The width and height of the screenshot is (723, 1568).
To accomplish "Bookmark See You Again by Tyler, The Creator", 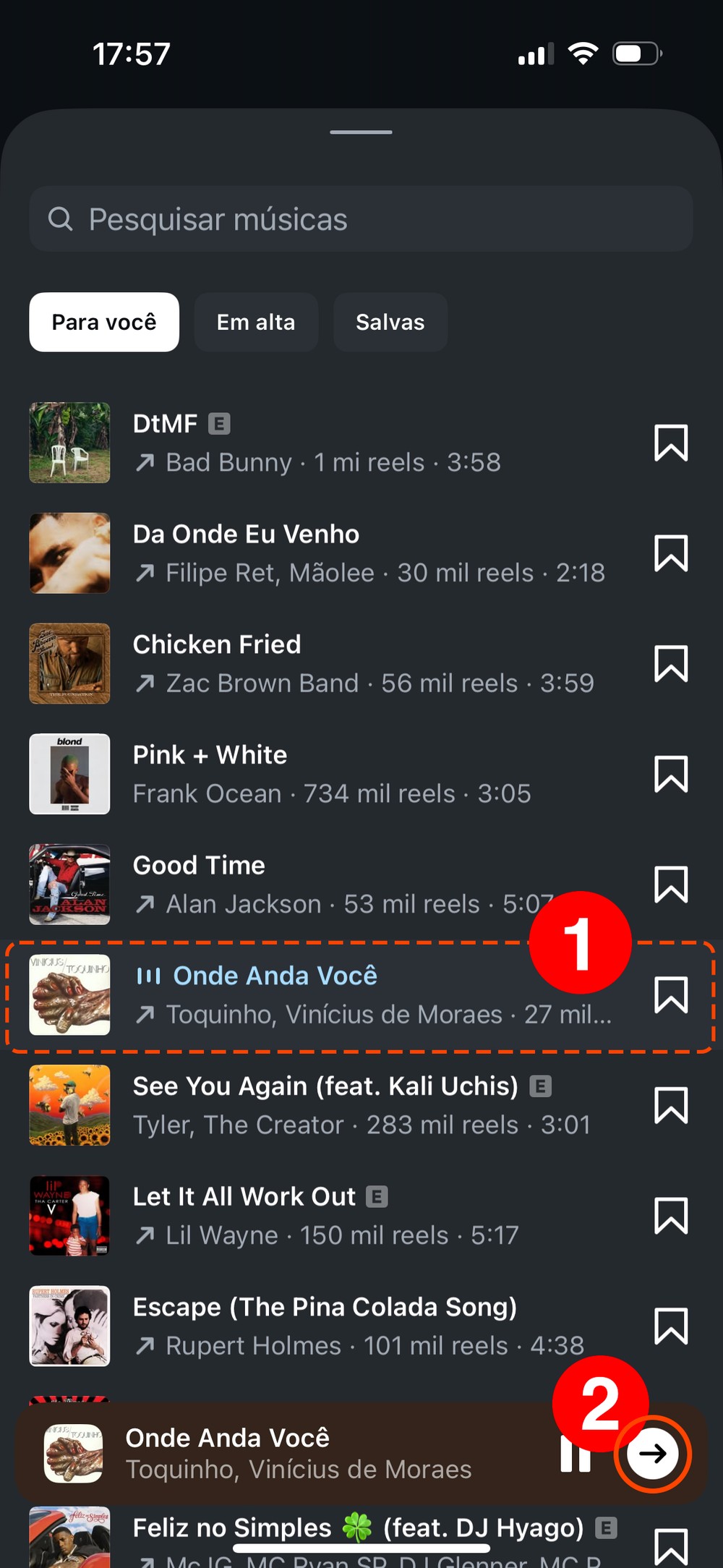I will click(670, 1105).
